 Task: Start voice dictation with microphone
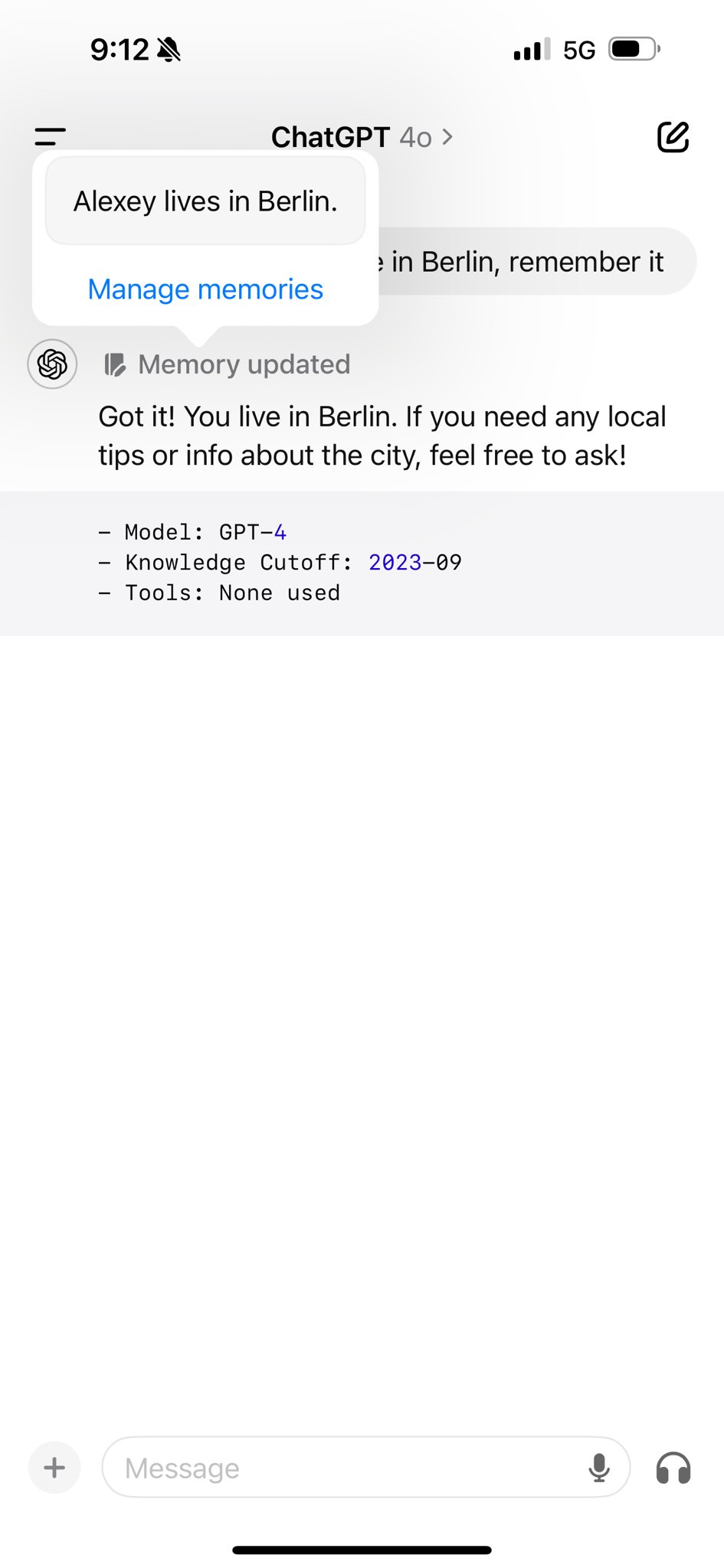click(x=599, y=1468)
